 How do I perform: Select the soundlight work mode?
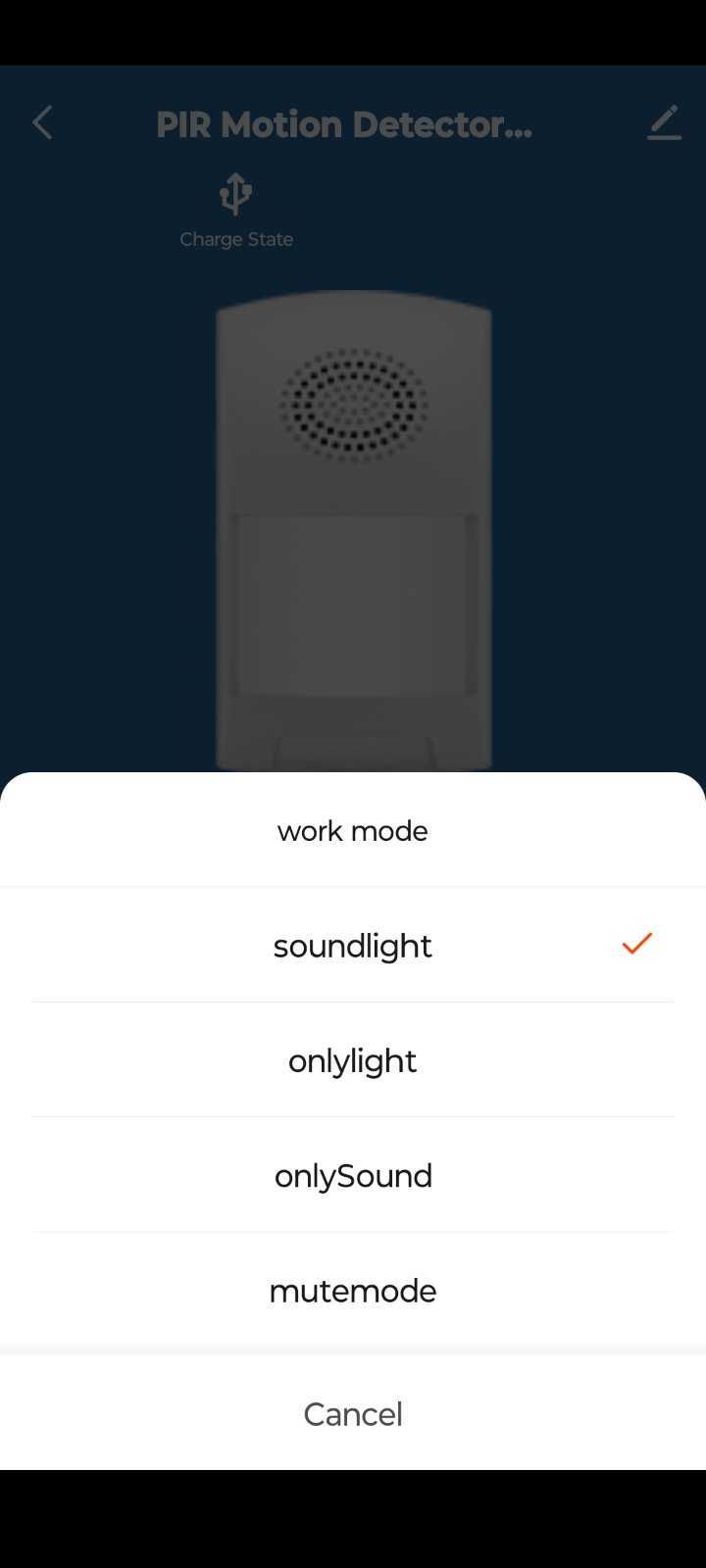(353, 946)
